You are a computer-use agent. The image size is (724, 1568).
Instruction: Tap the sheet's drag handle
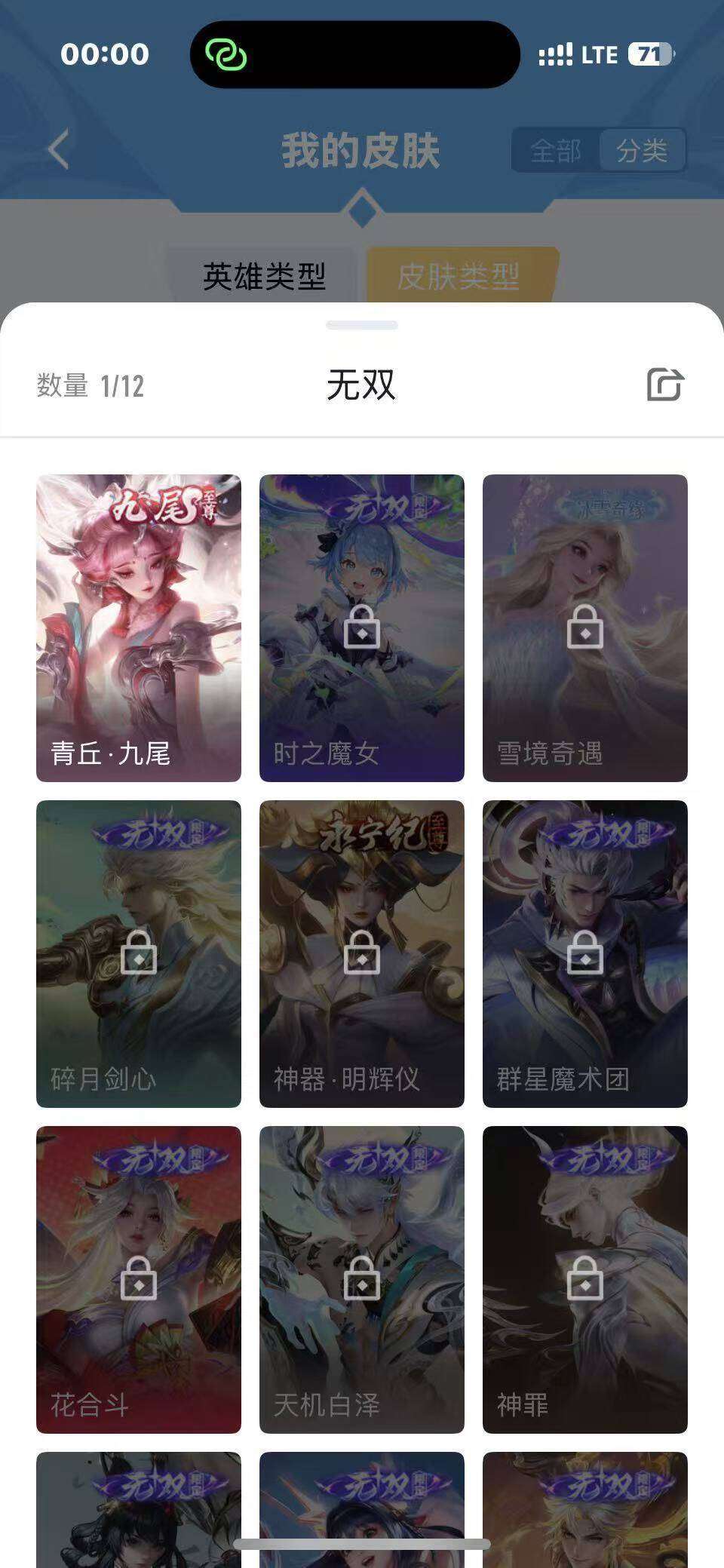pyautogui.click(x=362, y=325)
